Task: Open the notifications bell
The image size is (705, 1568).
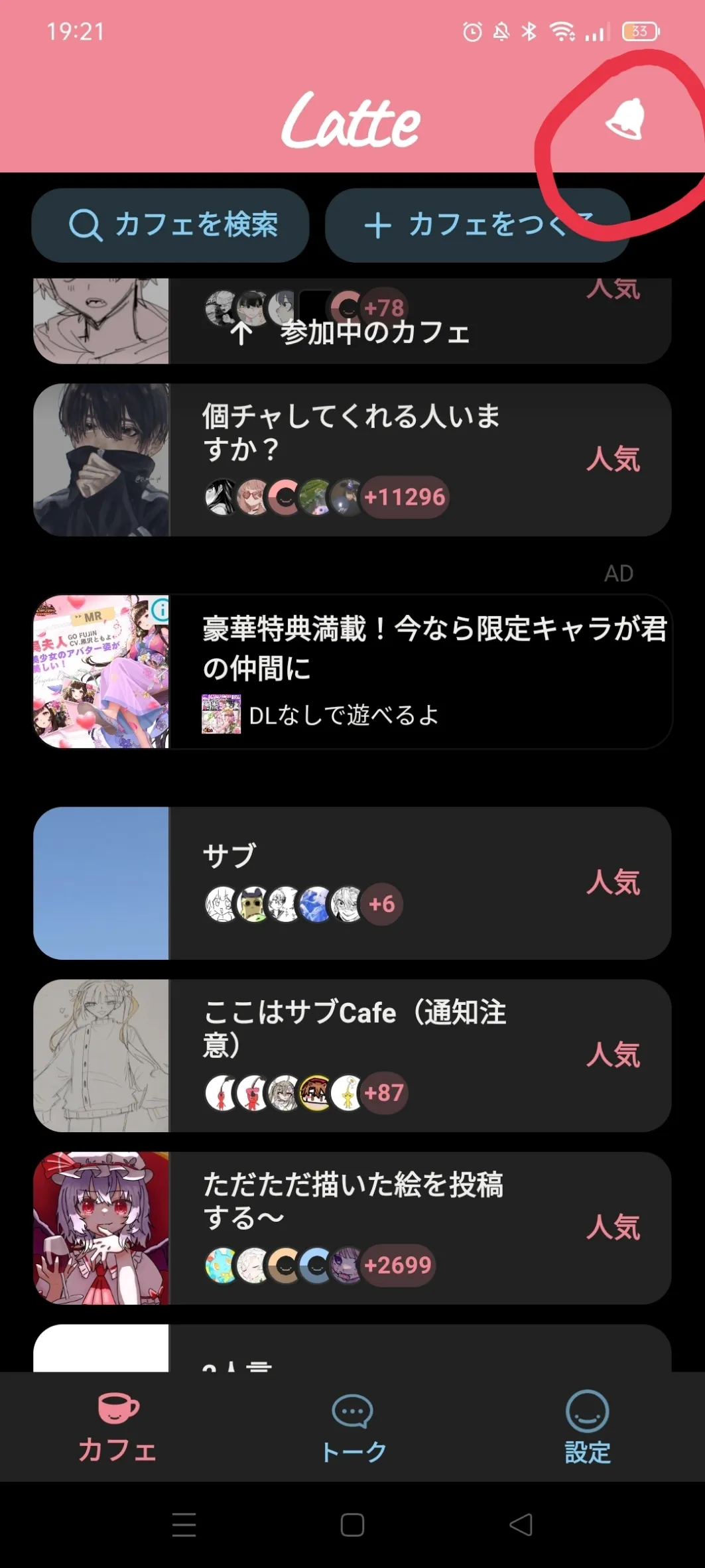Action: coord(625,119)
